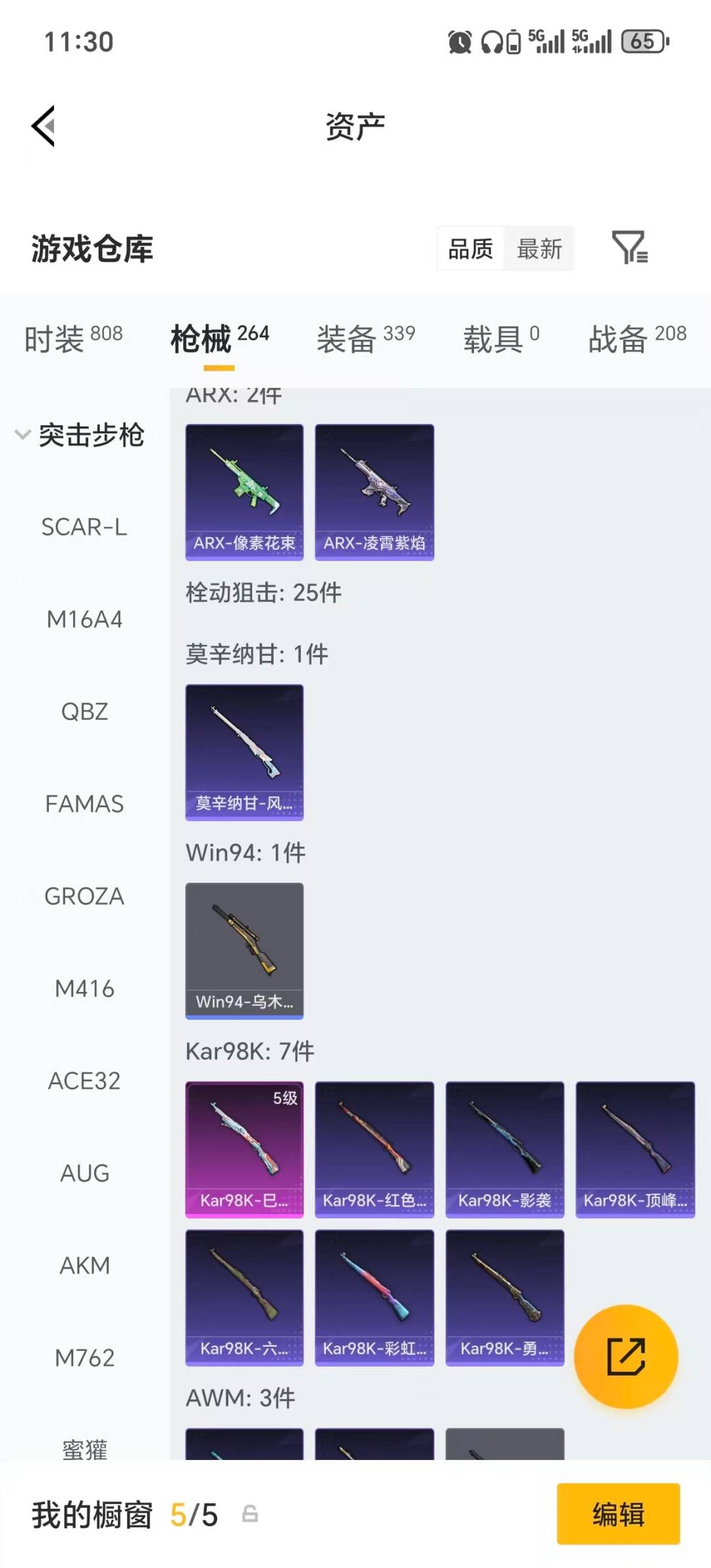Viewport: 711px width, 1568px height.
Task: Collapse the 突击步枪 category chevron
Action: (22, 434)
